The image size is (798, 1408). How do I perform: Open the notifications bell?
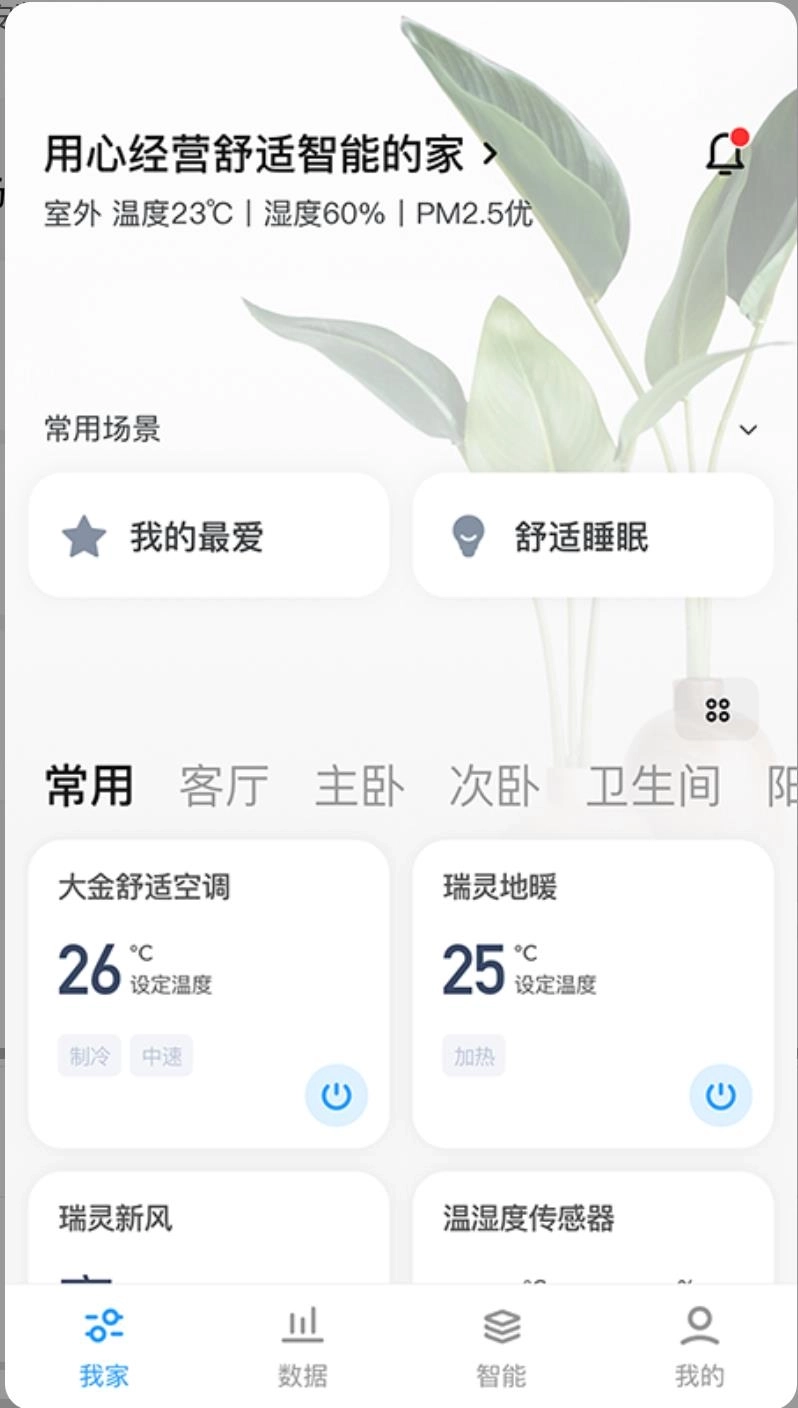pyautogui.click(x=725, y=155)
